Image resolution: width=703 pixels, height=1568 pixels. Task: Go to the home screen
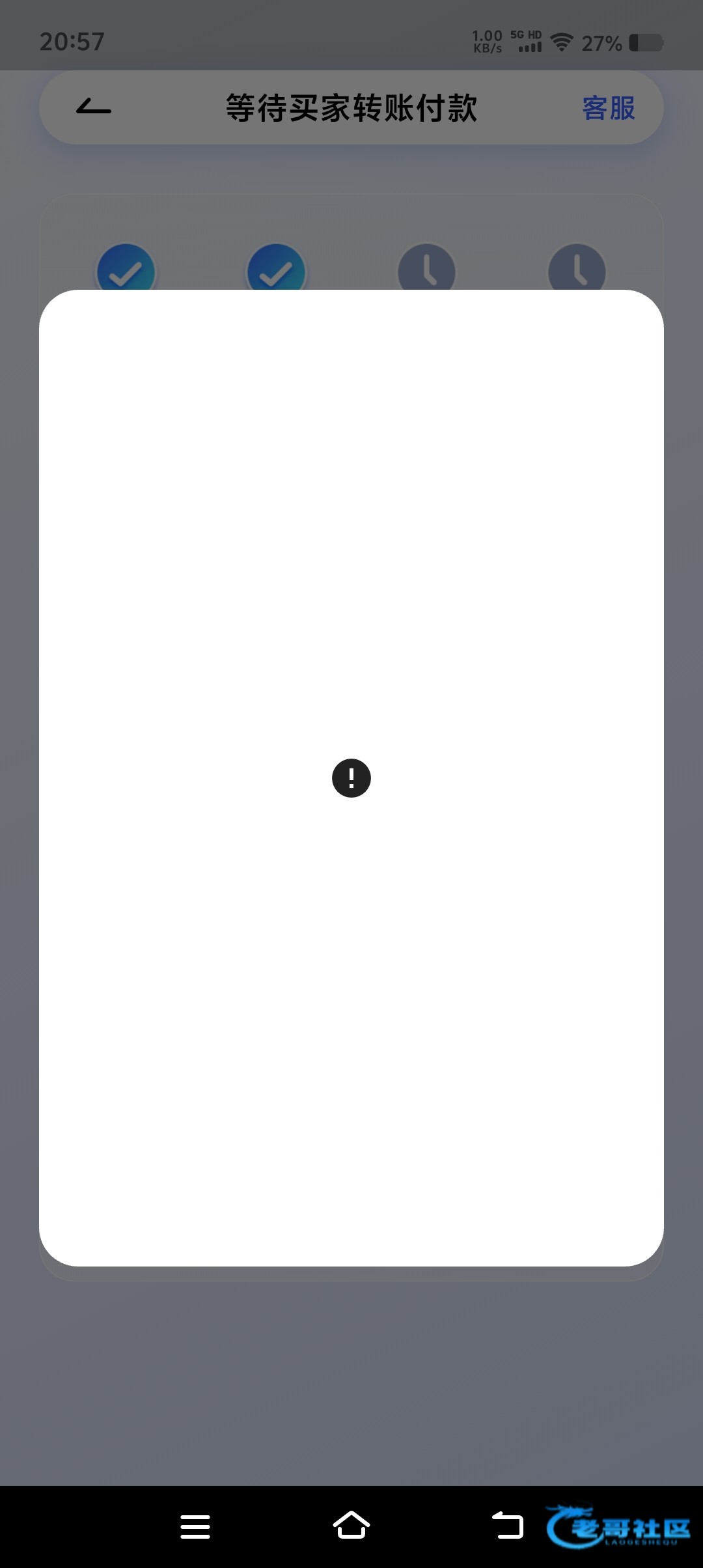coord(351,1525)
